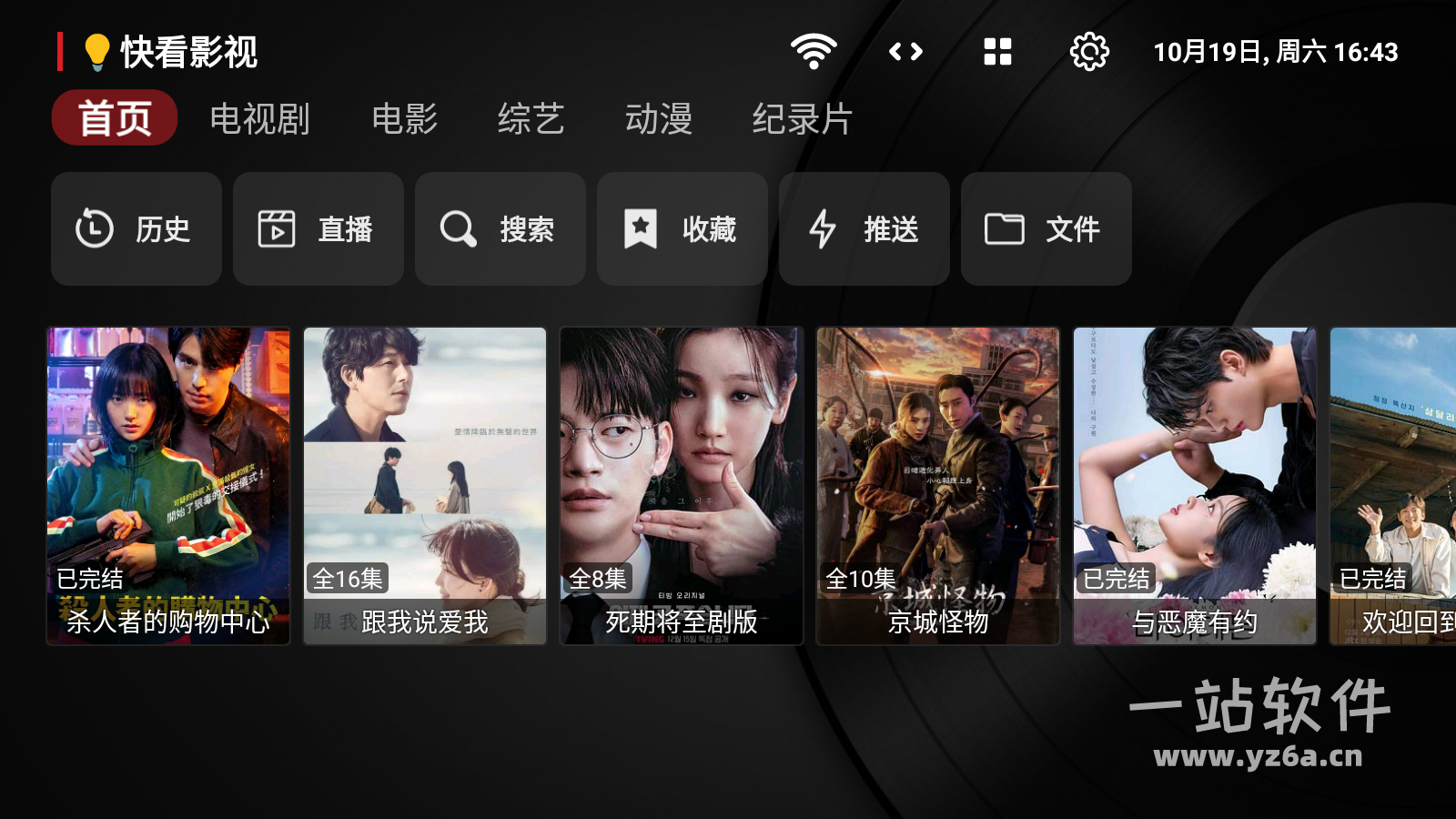Open the 纪录片 tab
Screen dimensions: 1456x819
coord(802,119)
